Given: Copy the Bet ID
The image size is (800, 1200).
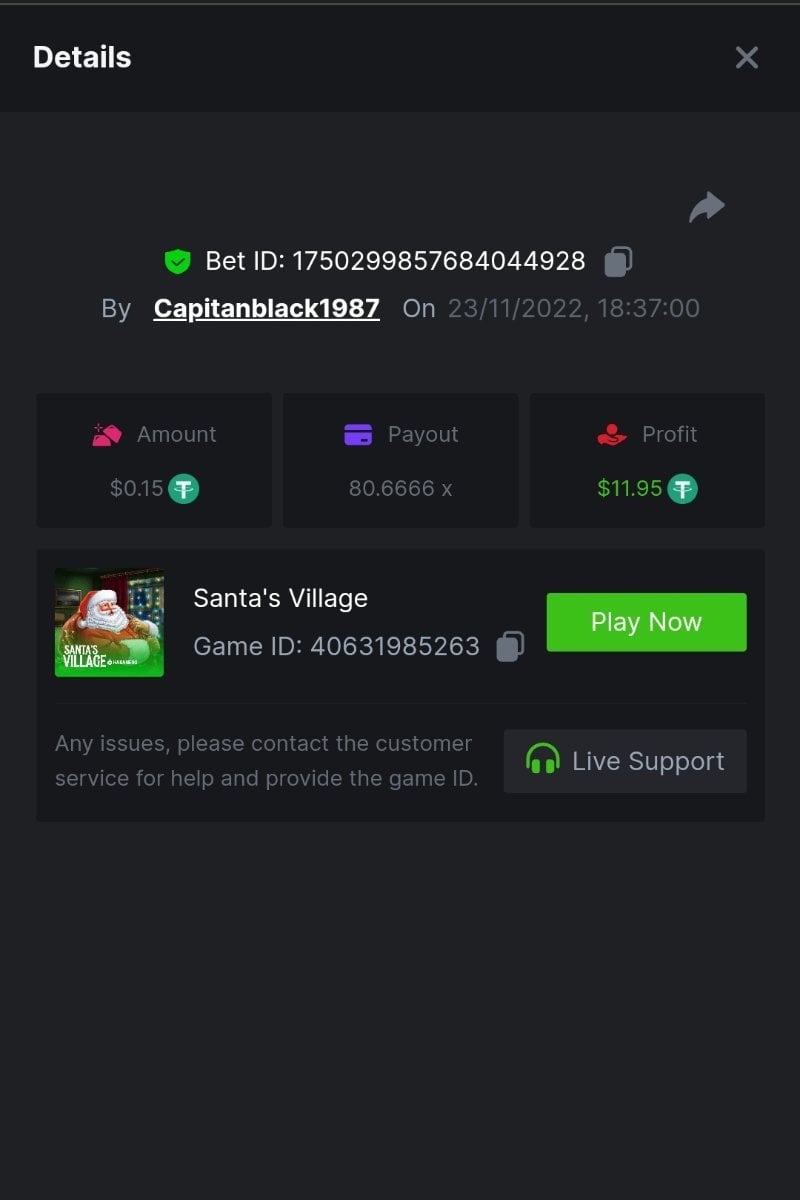Looking at the screenshot, I should tap(618, 262).
